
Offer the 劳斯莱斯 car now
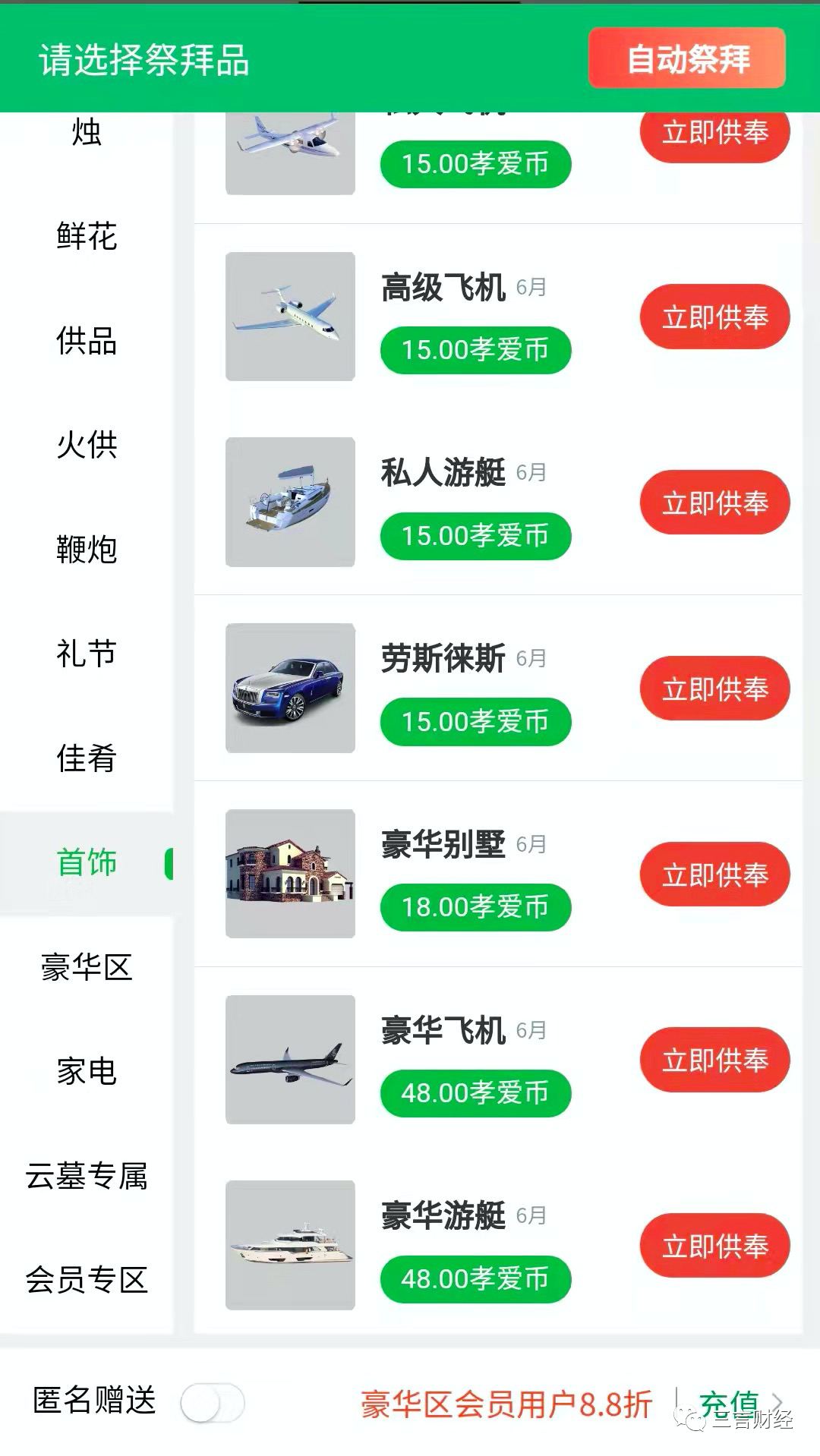coord(714,689)
